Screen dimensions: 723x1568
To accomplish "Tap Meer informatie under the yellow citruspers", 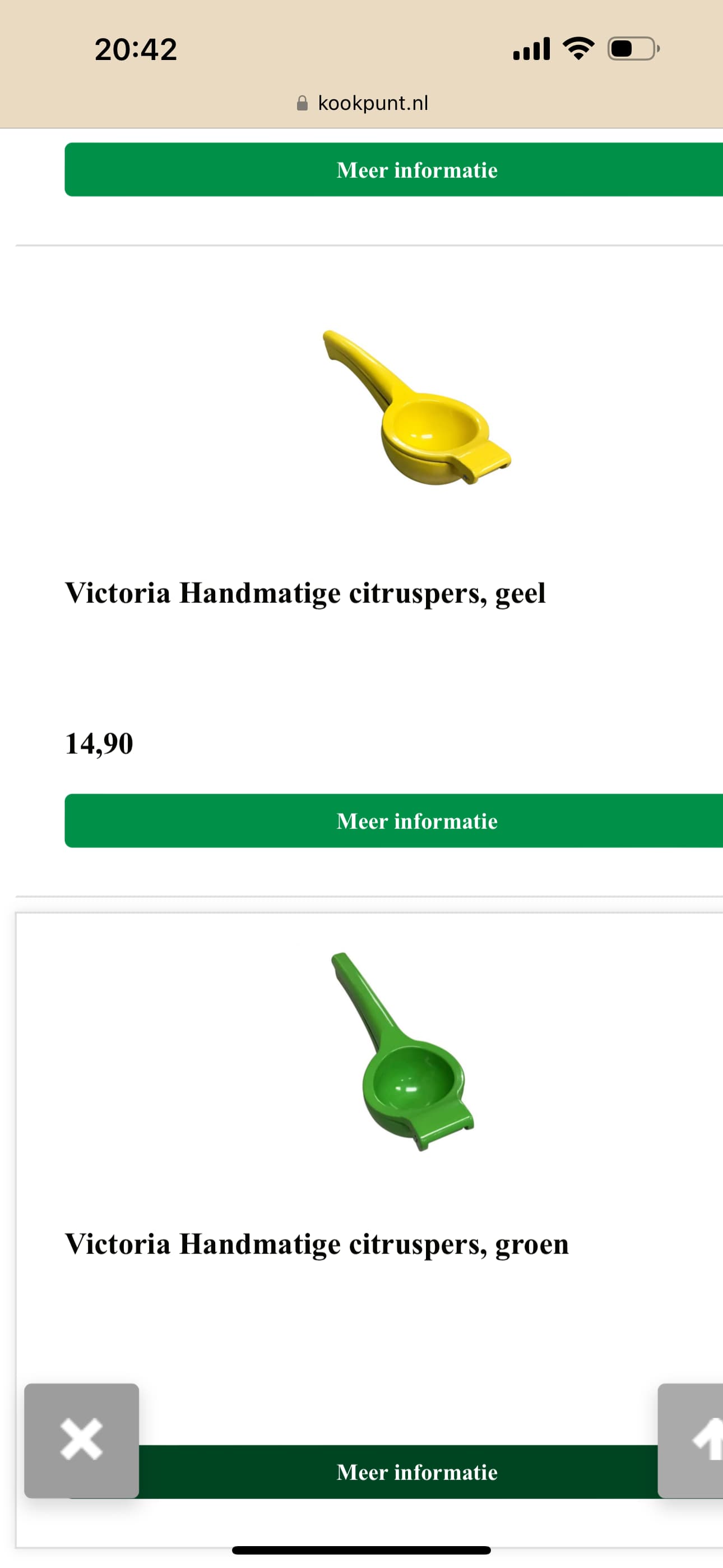I will [394, 820].
